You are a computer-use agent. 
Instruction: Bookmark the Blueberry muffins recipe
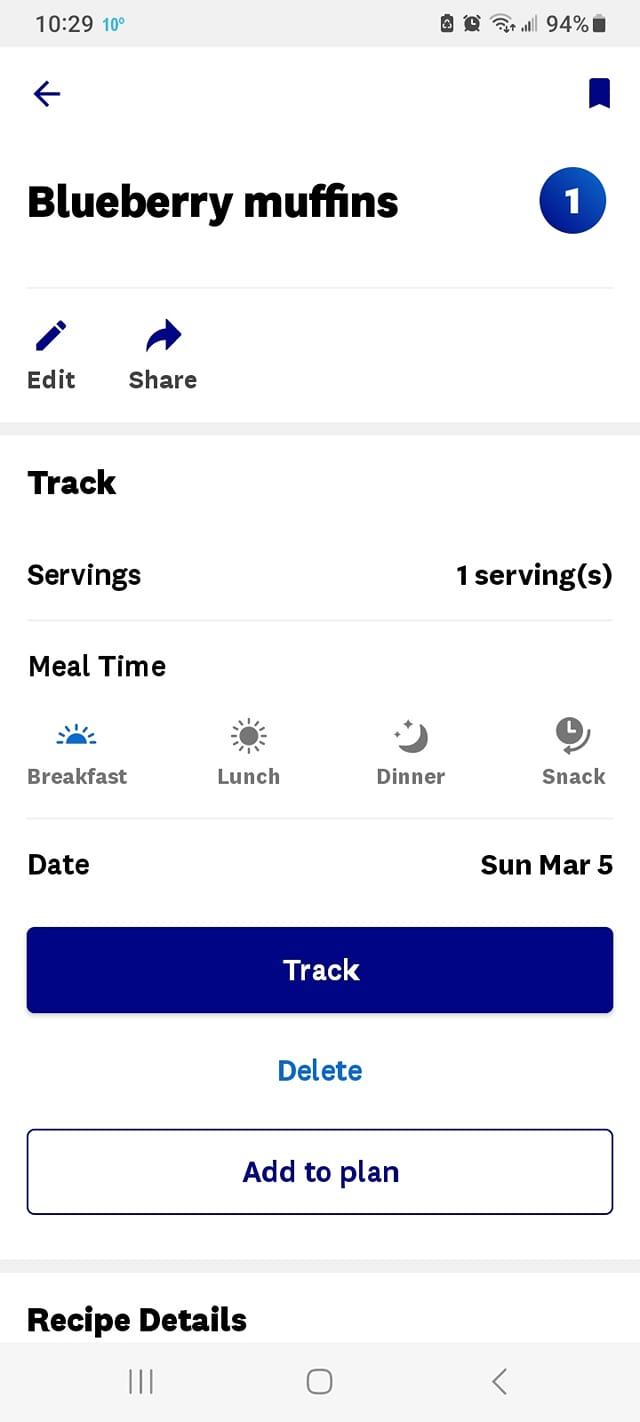598,94
